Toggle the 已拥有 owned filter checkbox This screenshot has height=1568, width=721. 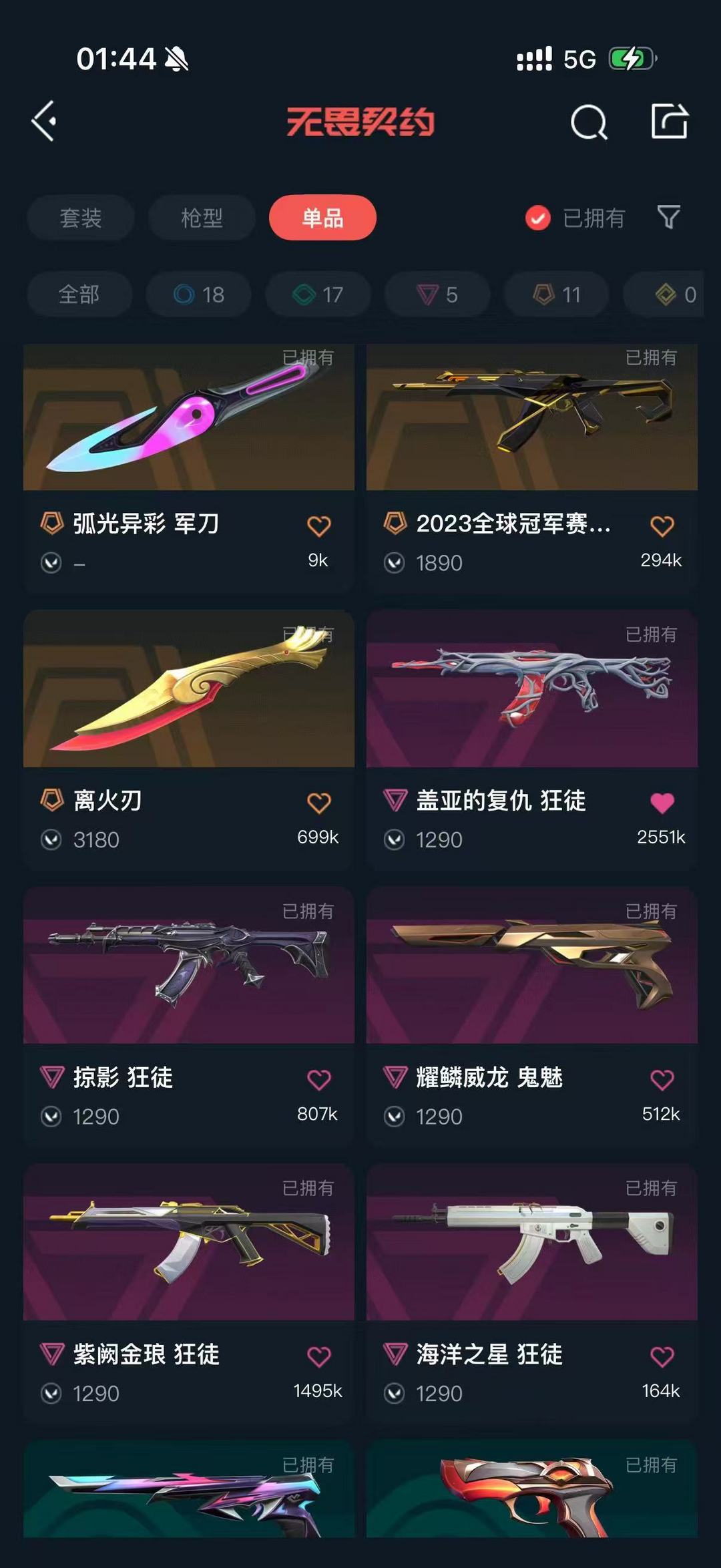click(538, 218)
